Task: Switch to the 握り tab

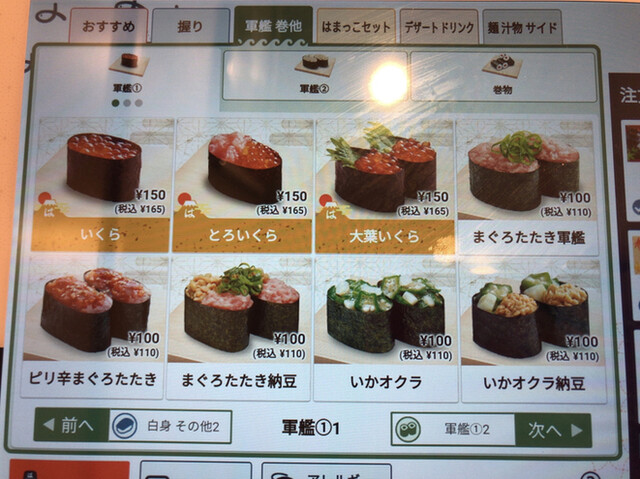Action: click(190, 27)
